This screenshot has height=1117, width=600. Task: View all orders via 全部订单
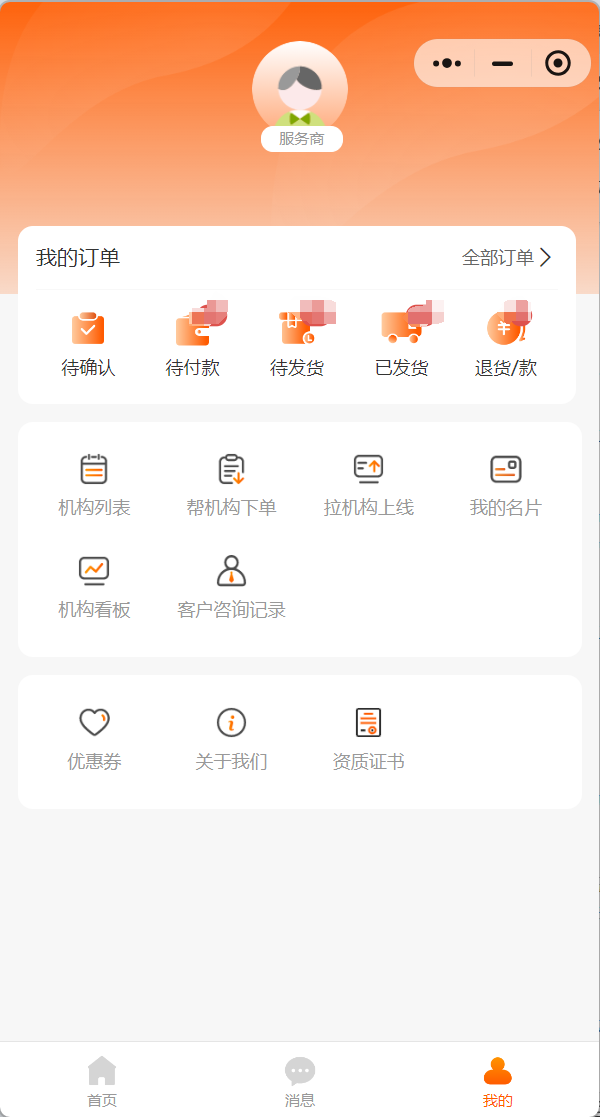pos(506,258)
